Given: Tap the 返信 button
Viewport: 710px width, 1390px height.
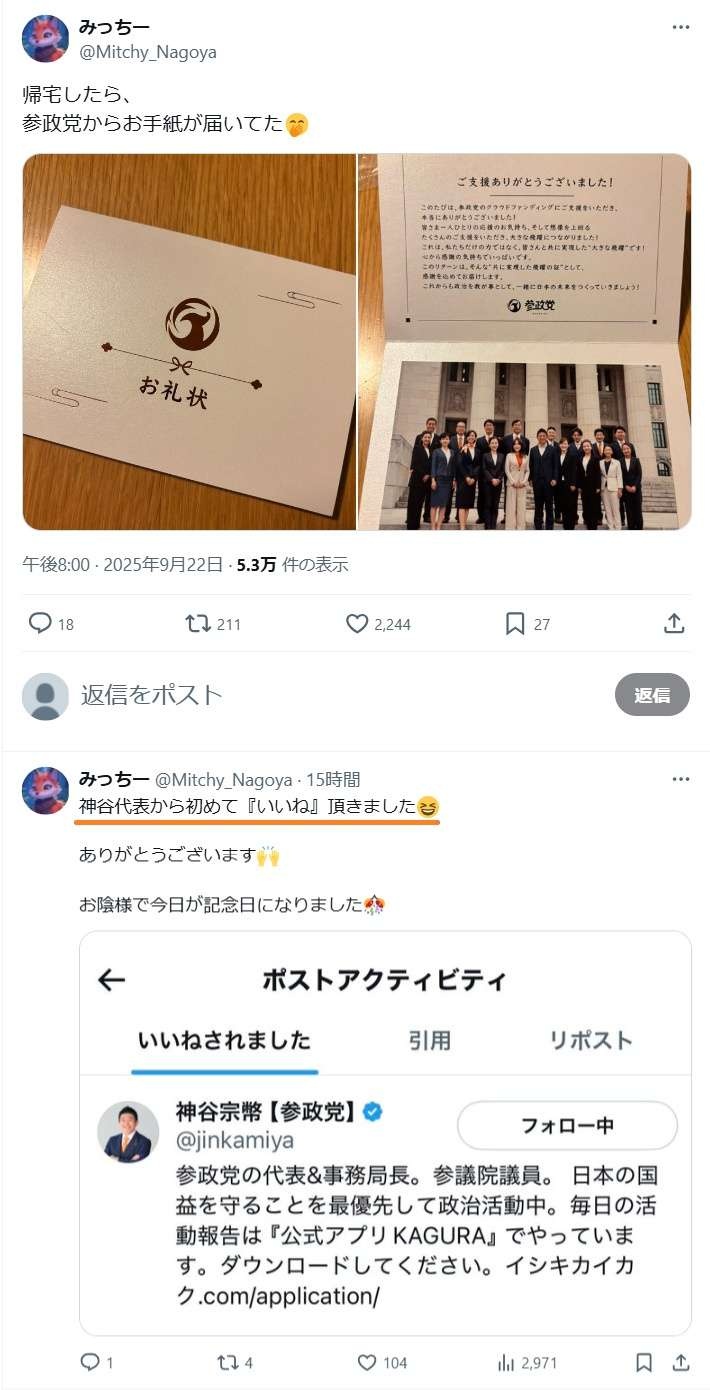Looking at the screenshot, I should (651, 695).
